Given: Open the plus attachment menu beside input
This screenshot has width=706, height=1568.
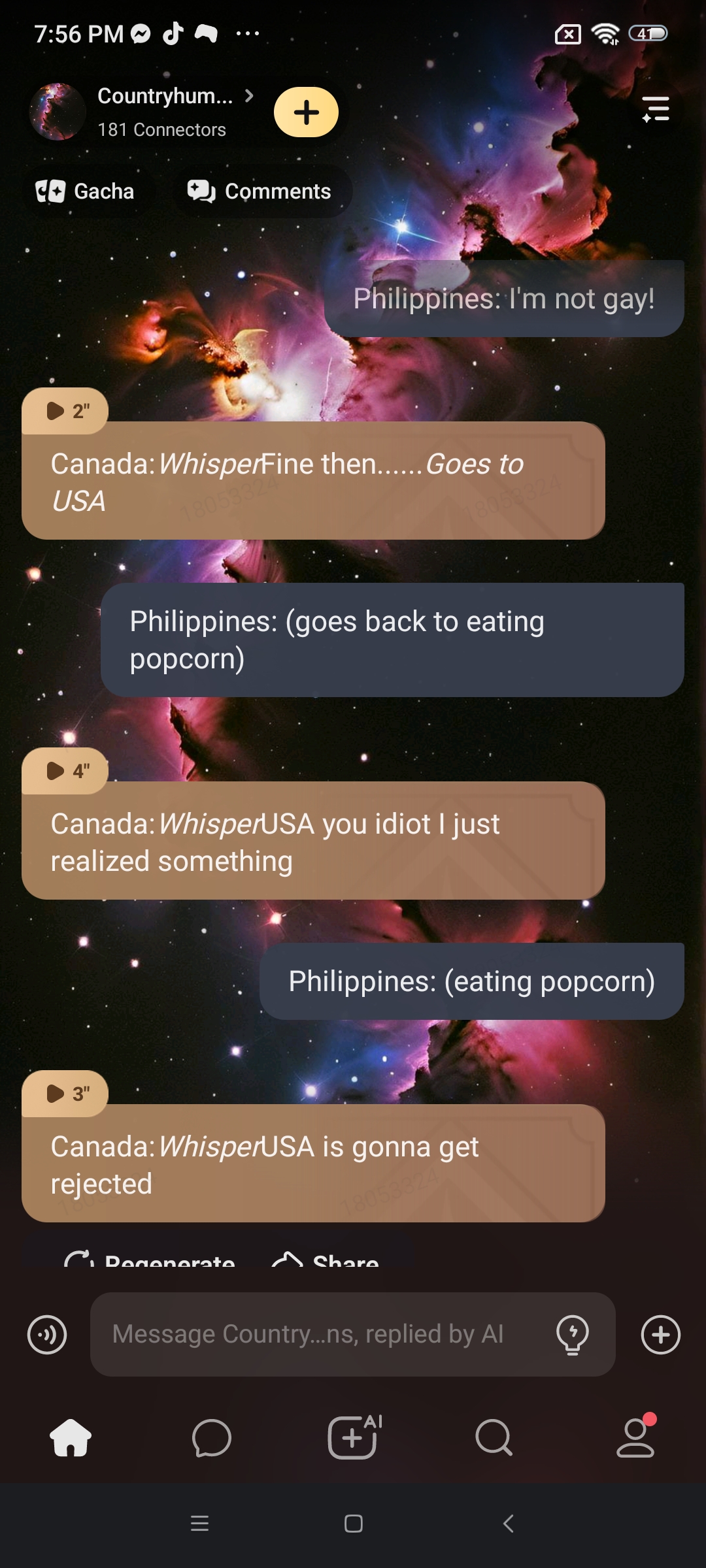Looking at the screenshot, I should [660, 1334].
